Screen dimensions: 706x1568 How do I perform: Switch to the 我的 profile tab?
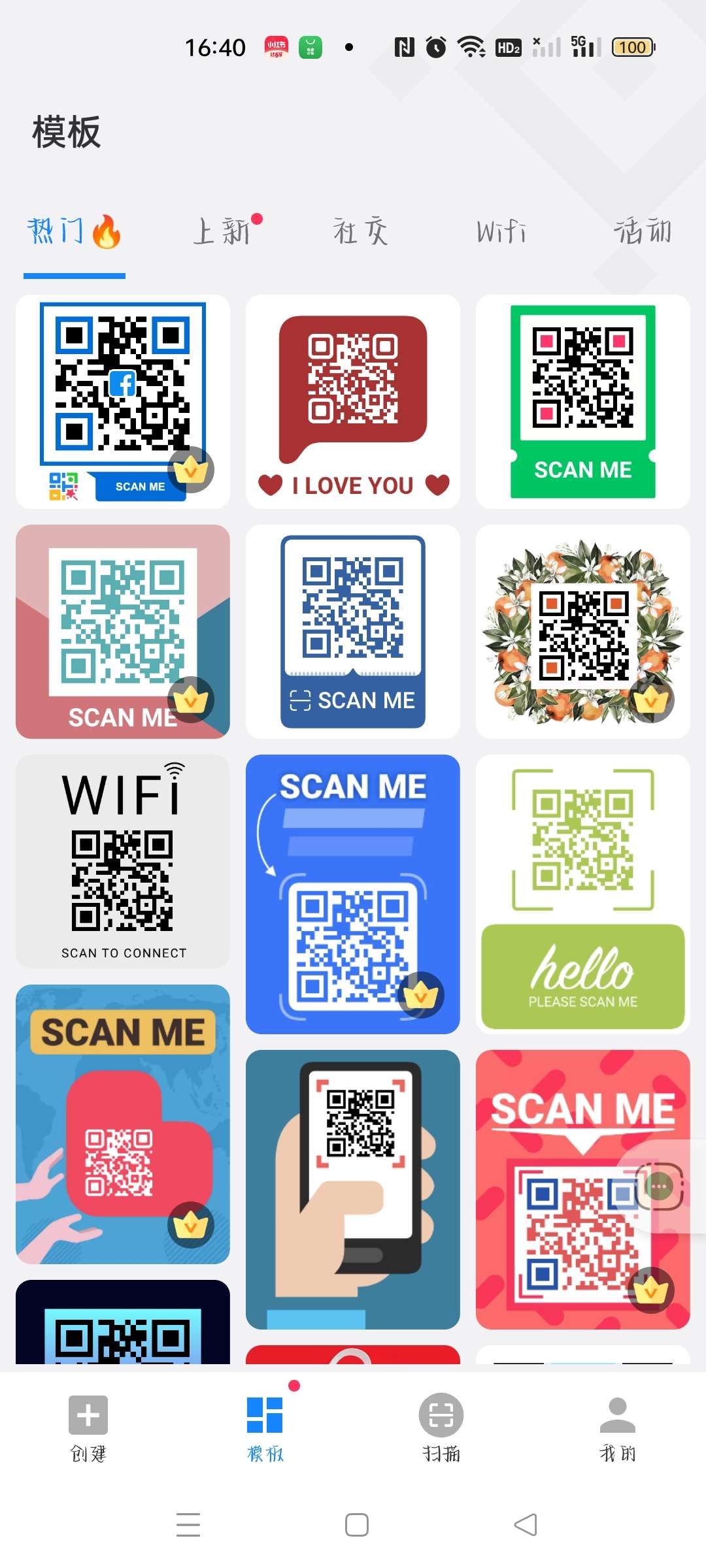pyautogui.click(x=618, y=1428)
